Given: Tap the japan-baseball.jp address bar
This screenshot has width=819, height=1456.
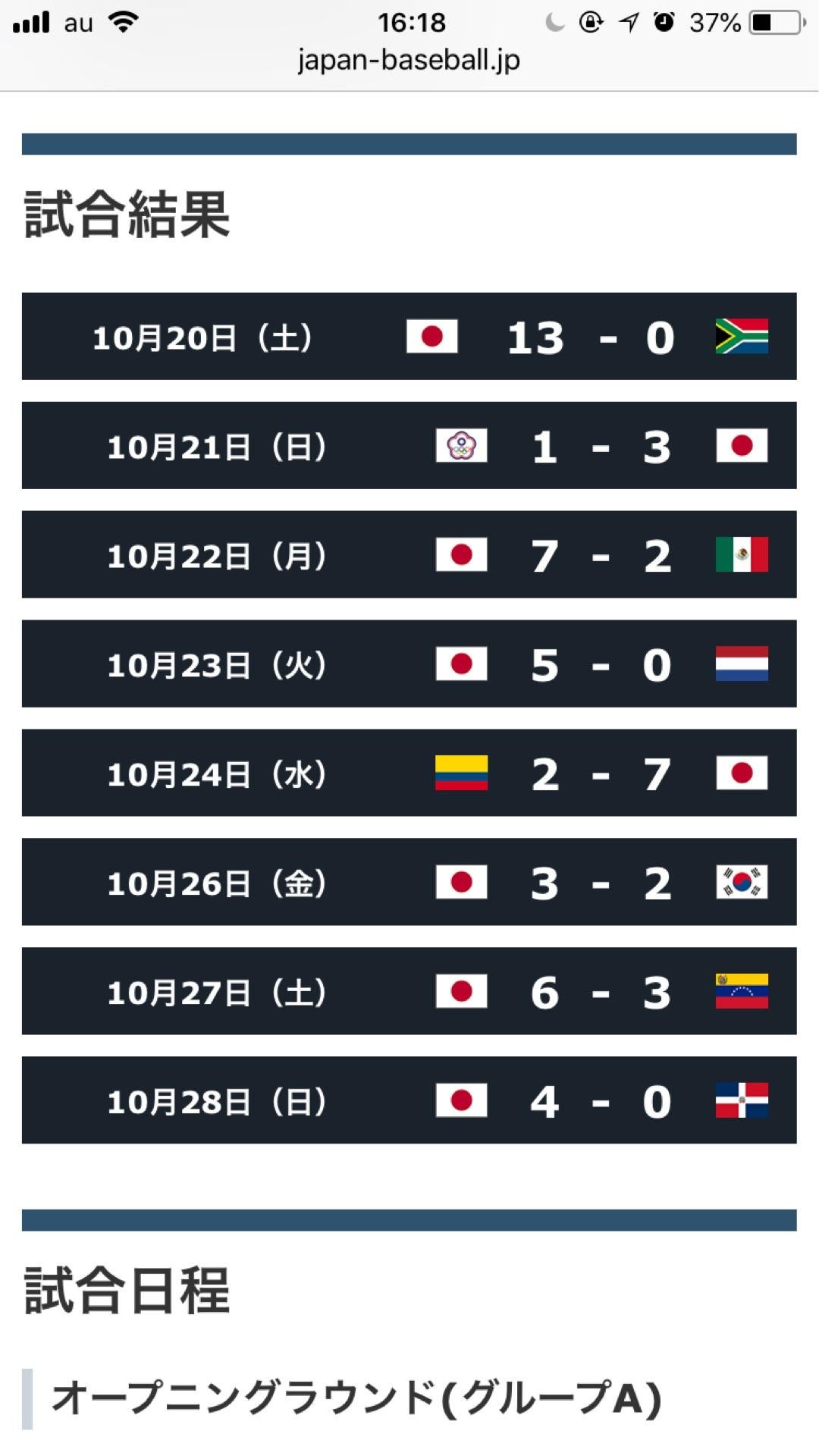Looking at the screenshot, I should point(409,60).
